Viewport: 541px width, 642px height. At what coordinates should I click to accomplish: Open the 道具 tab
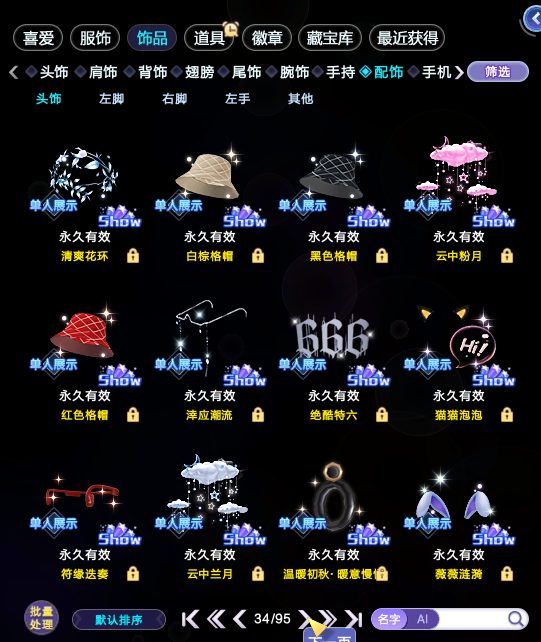click(209, 38)
